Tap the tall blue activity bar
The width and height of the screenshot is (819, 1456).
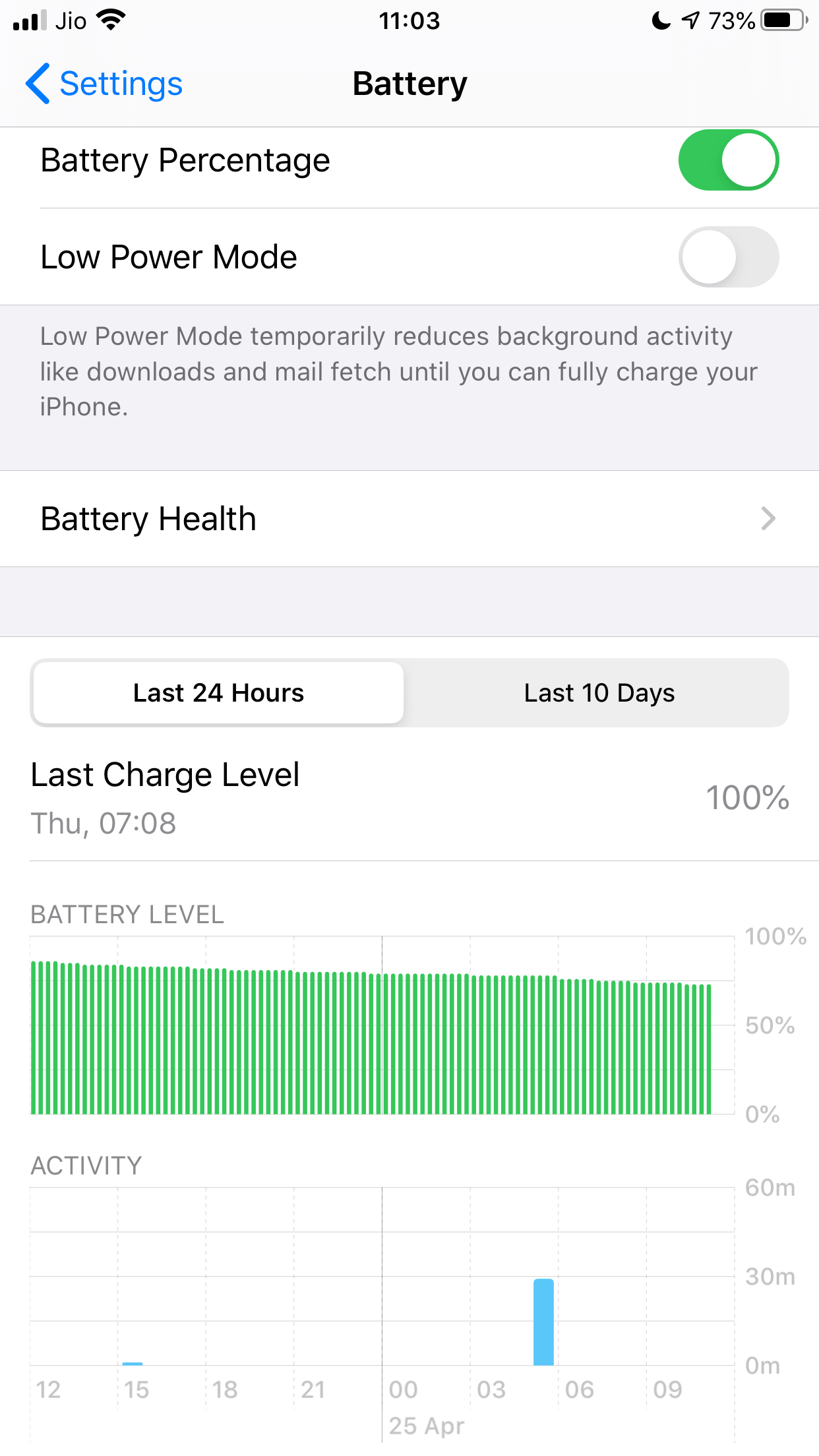(x=543, y=1322)
